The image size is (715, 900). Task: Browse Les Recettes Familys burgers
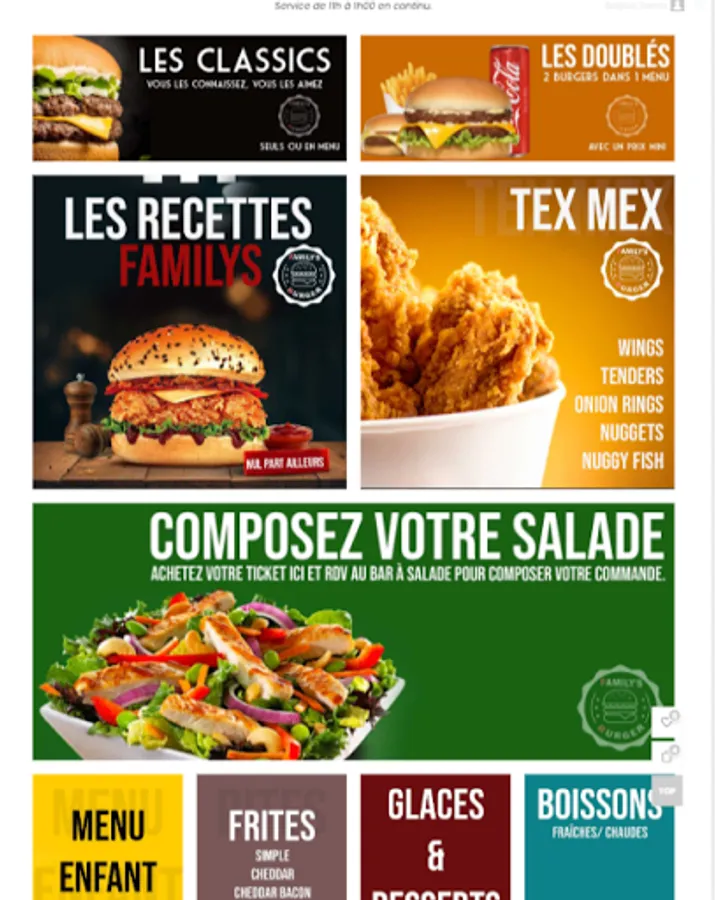click(189, 332)
